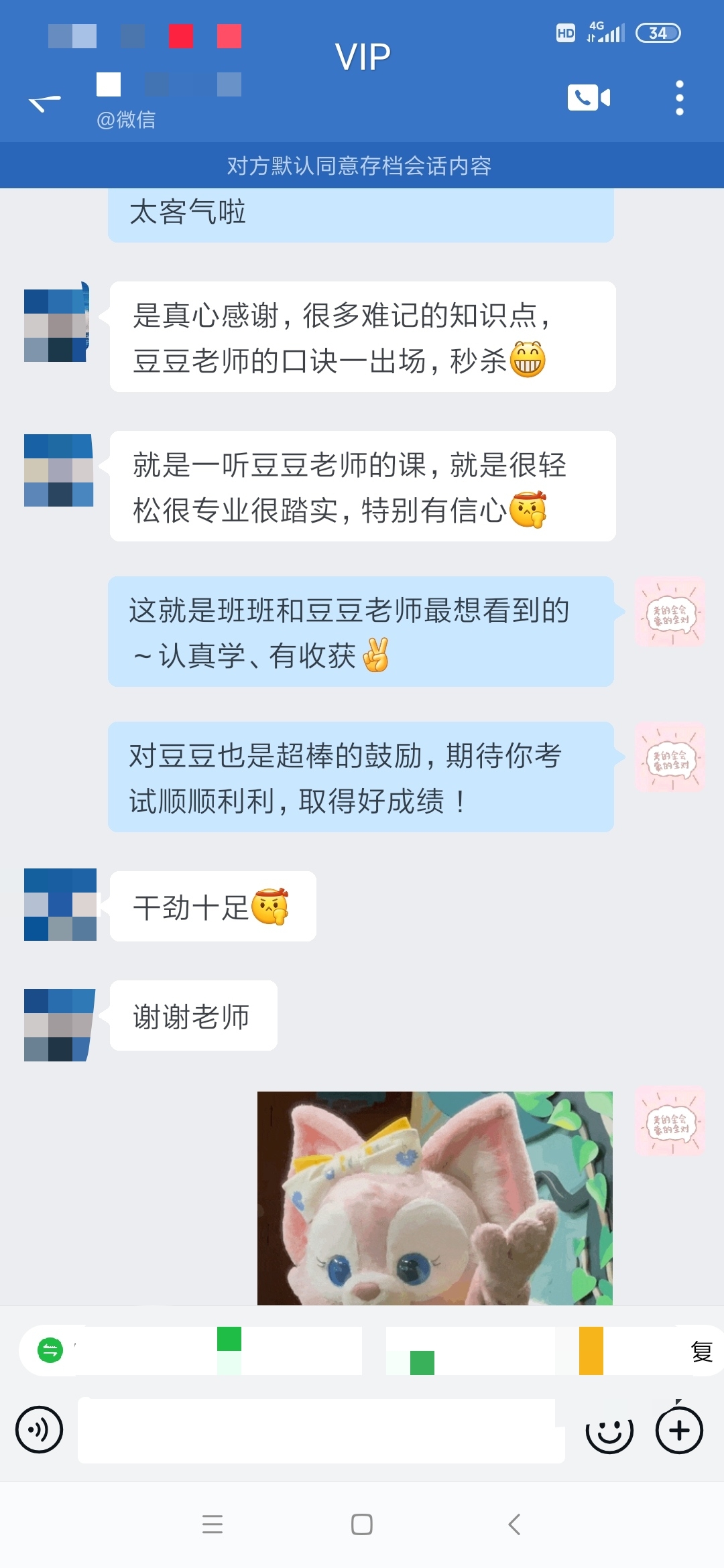Viewport: 724px width, 1568px height.
Task: Tap the @微信 label under contact name
Action: coord(126,121)
